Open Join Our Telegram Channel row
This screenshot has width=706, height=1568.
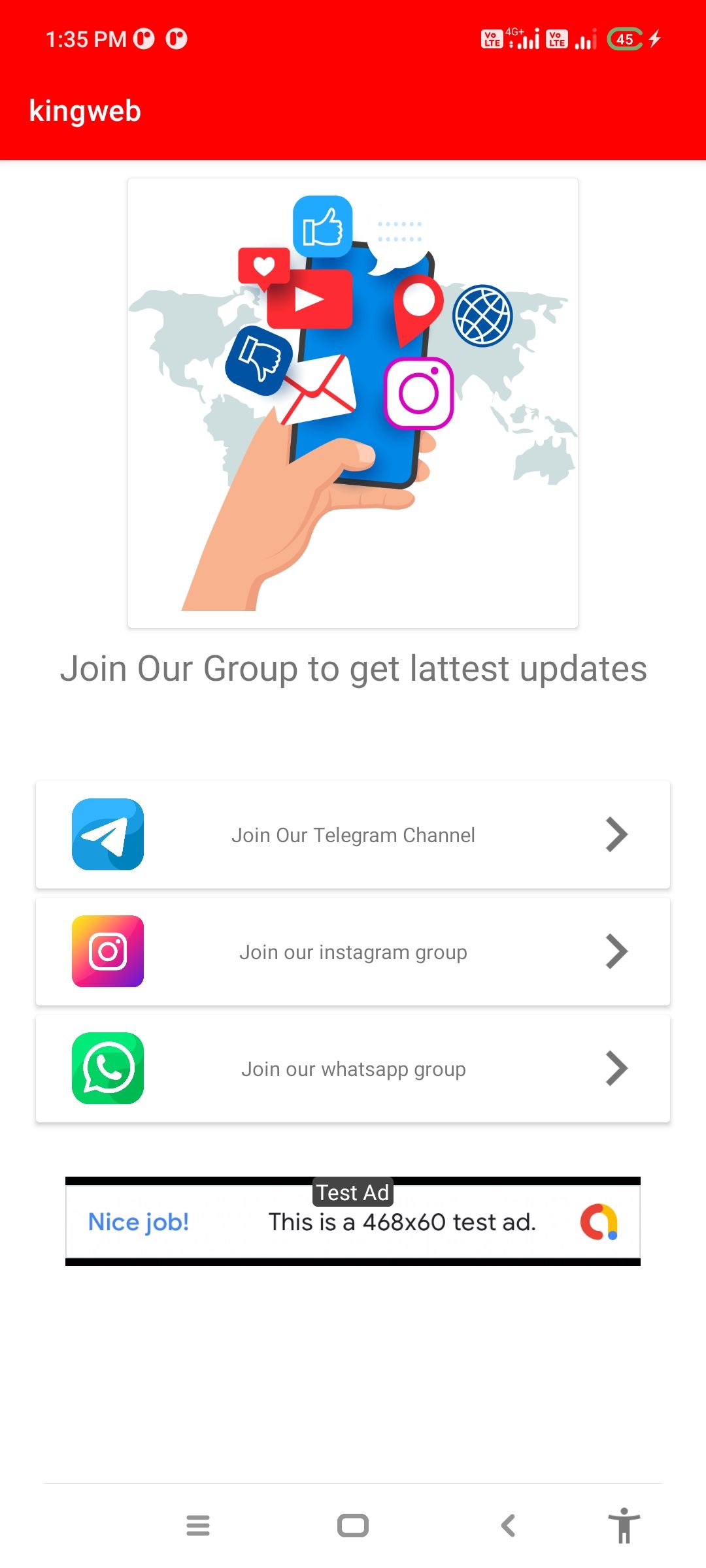coord(353,834)
